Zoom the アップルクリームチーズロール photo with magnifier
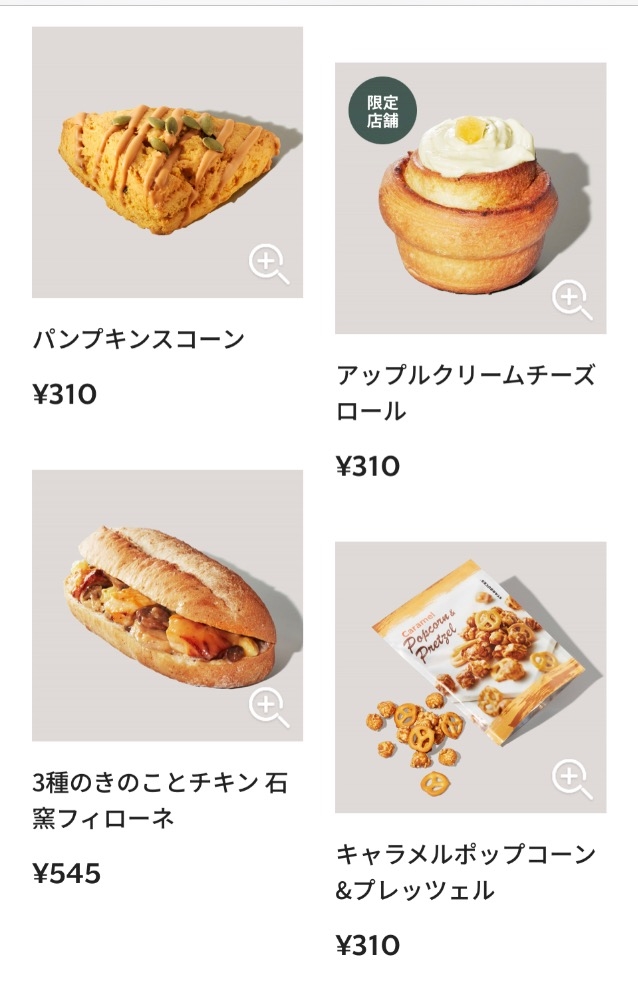This screenshot has width=638, height=1000. [572, 300]
